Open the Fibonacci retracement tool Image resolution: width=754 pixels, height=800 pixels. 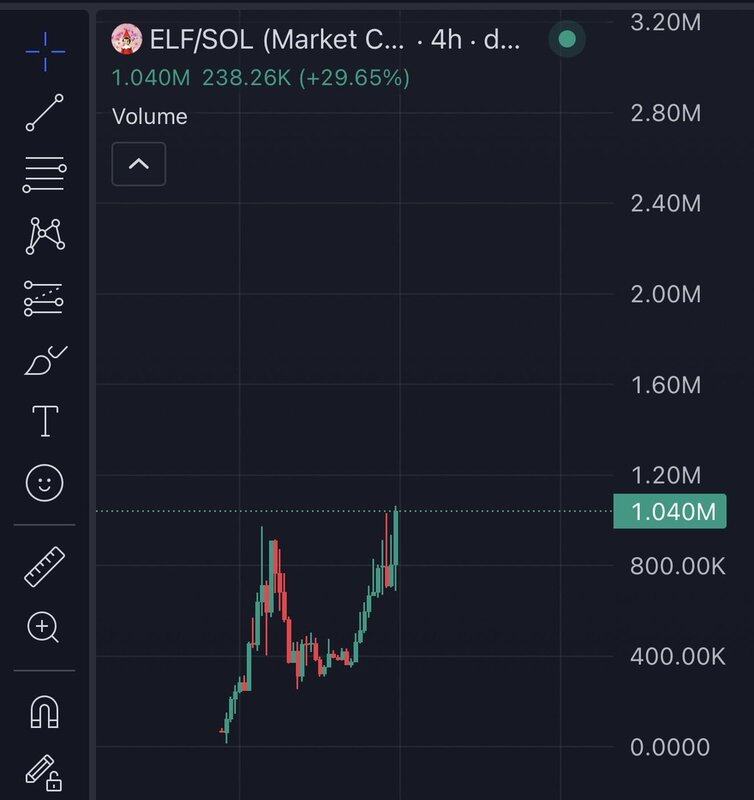click(x=44, y=174)
